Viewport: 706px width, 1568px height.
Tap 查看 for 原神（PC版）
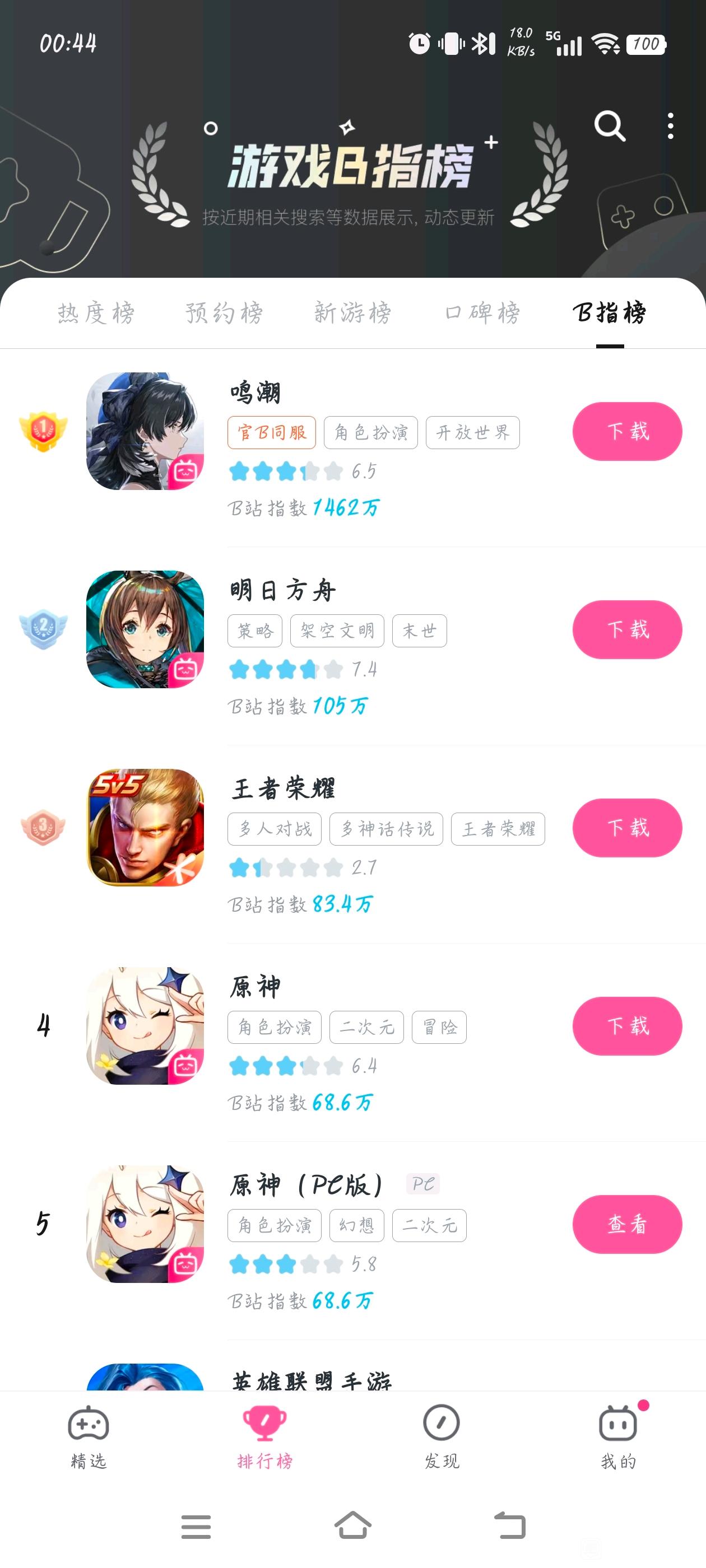click(627, 1224)
